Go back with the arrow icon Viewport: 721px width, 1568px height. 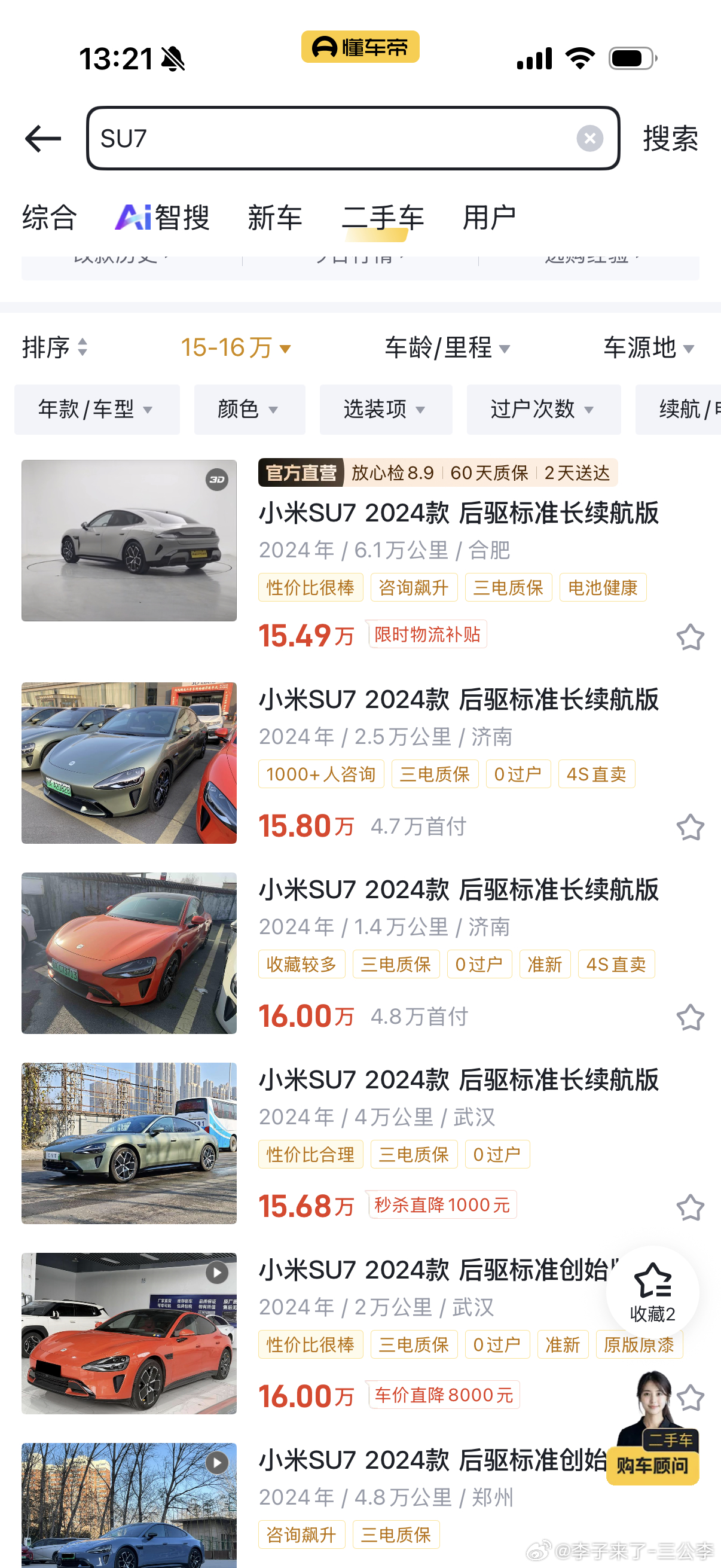point(42,139)
